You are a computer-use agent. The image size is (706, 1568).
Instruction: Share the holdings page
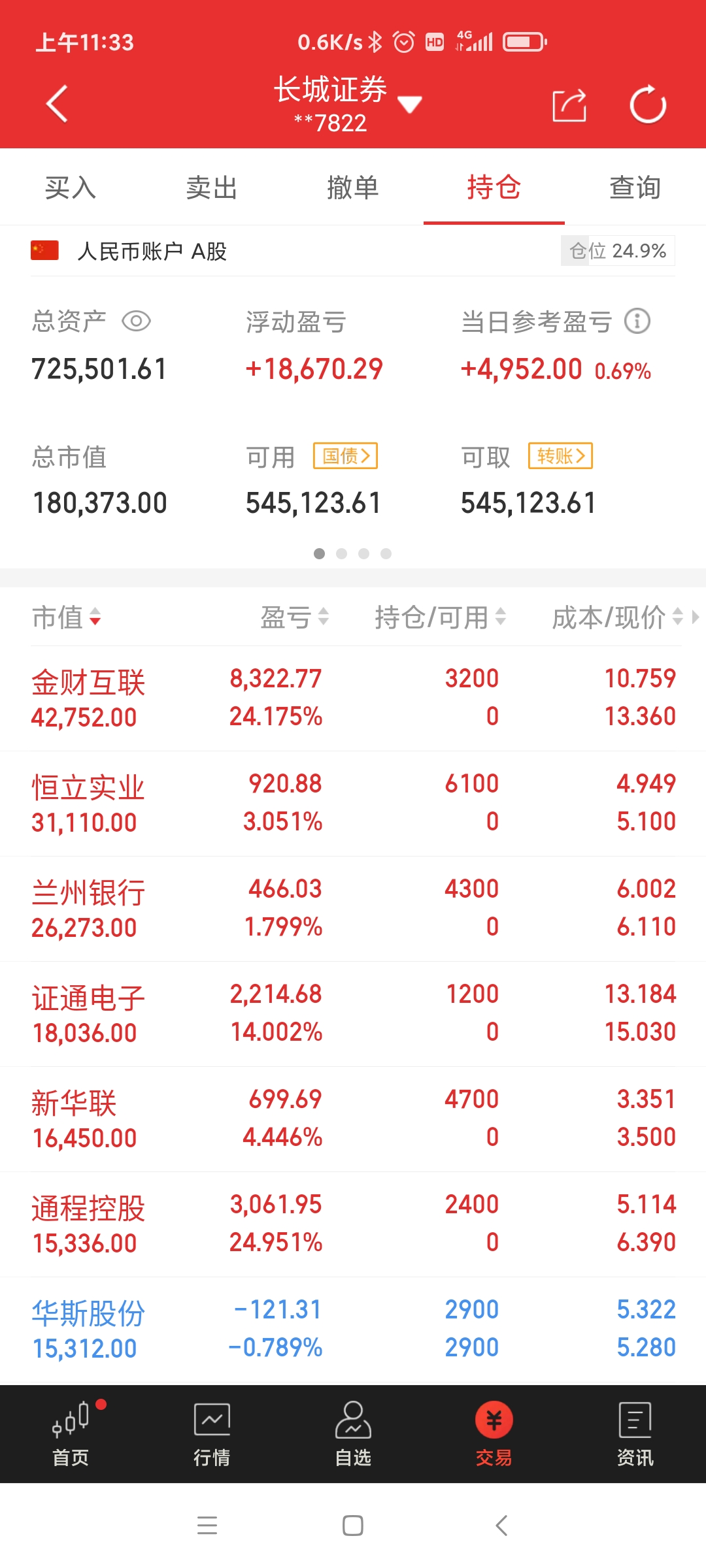(x=569, y=105)
